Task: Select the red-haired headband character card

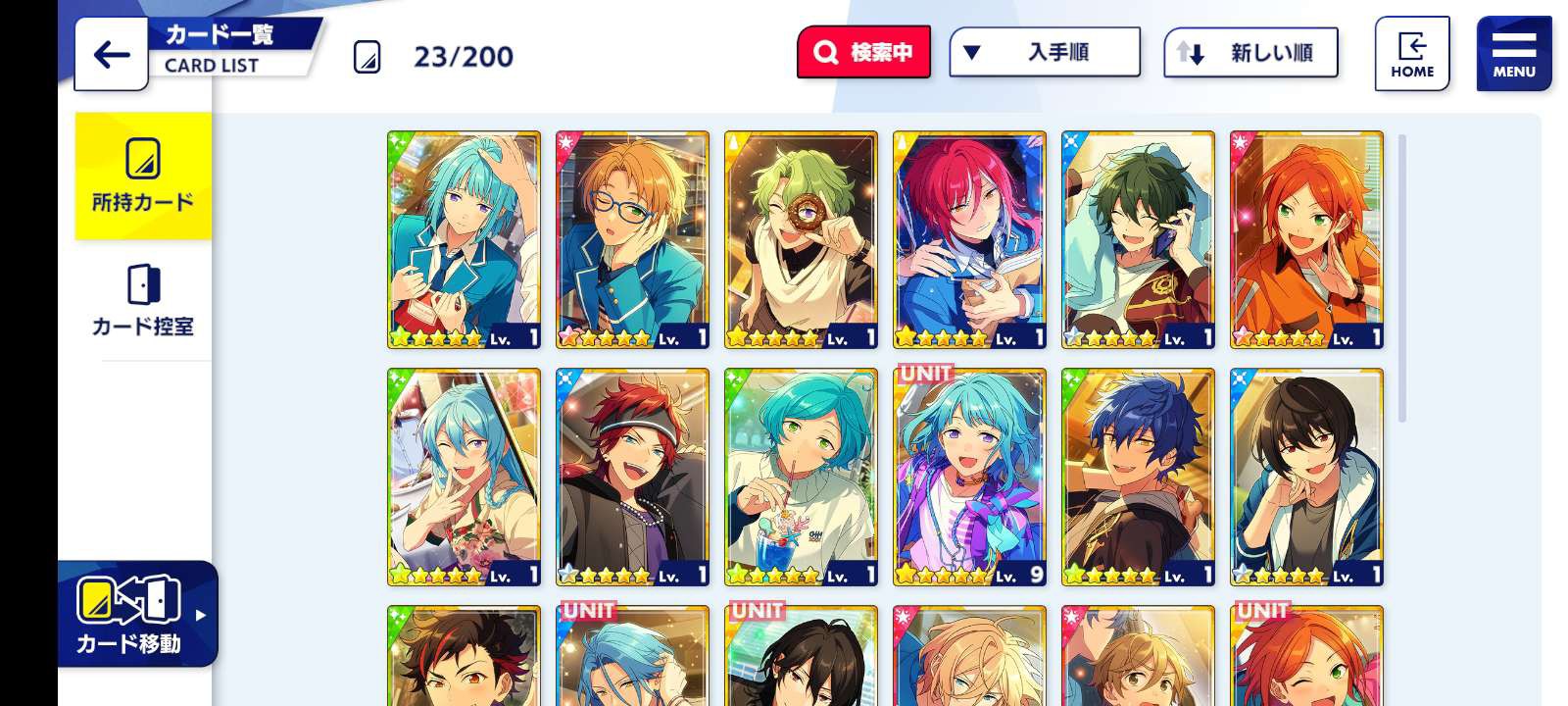Action: coord(632,477)
